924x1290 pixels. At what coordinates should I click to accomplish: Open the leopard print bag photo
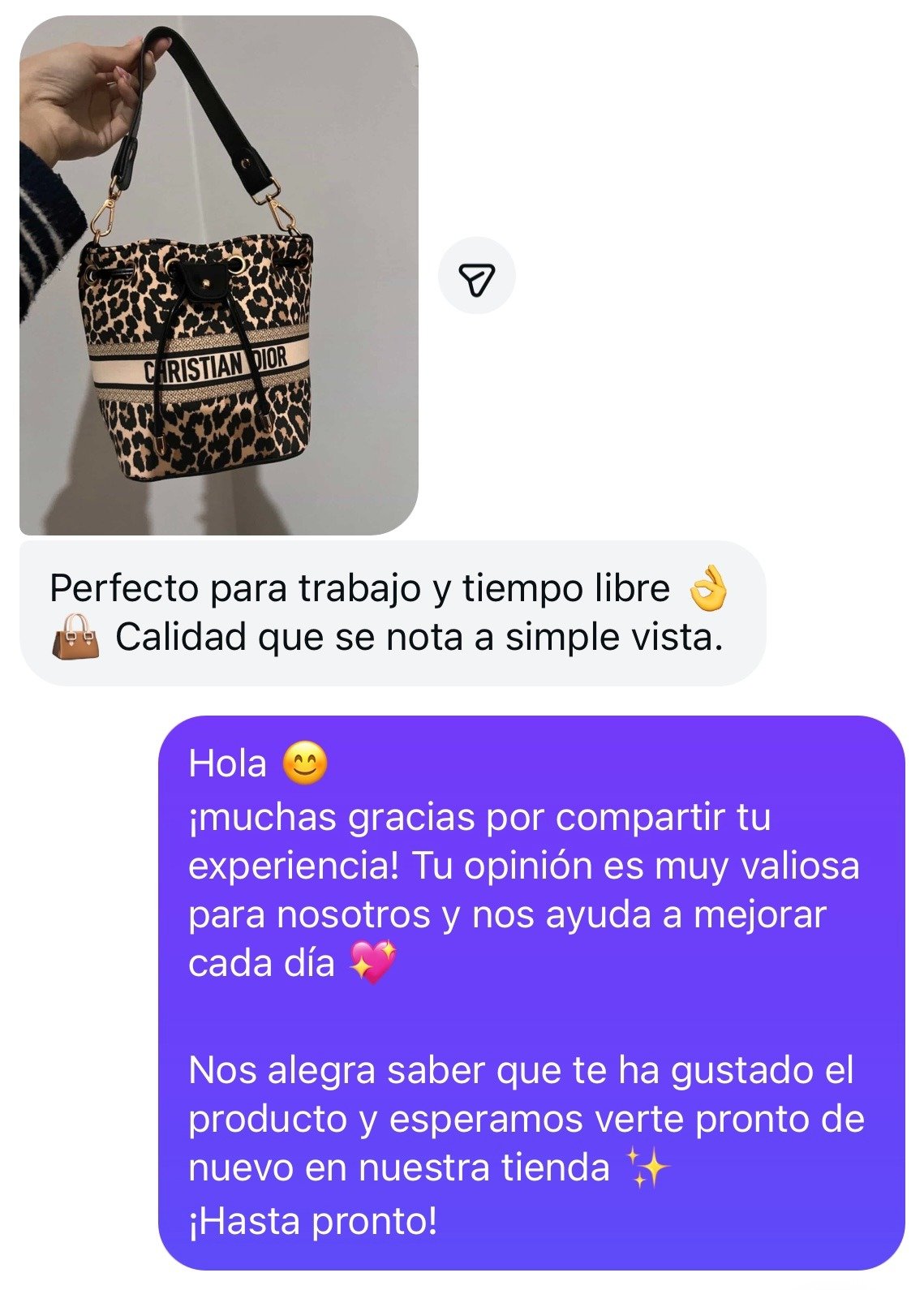click(x=218, y=276)
